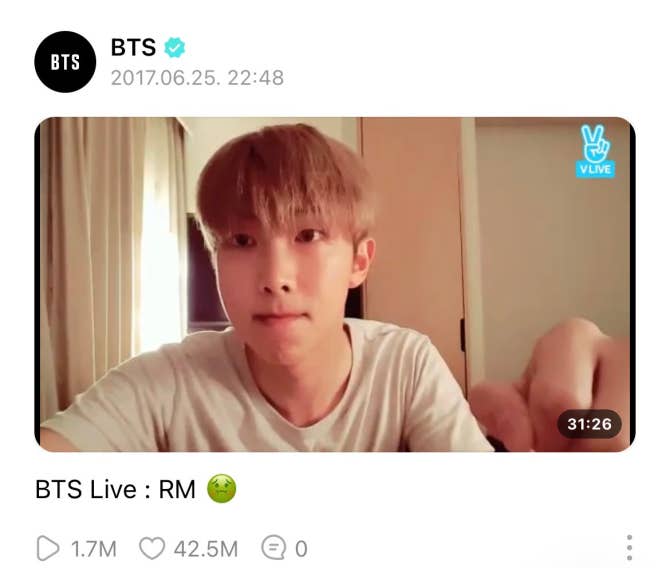Open the BTS channel profile picture

(x=66, y=61)
